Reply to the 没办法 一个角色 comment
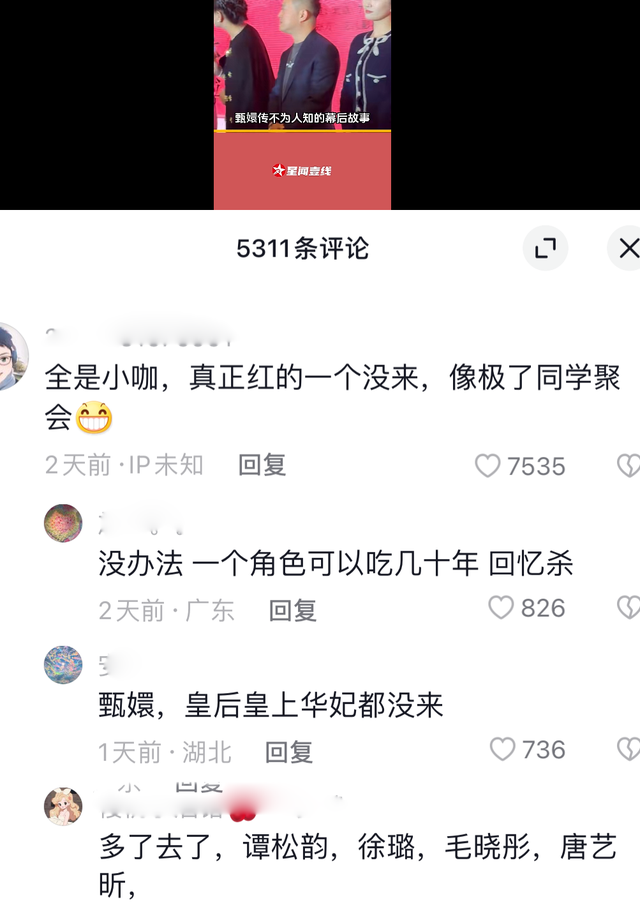The width and height of the screenshot is (640, 905). 292,610
